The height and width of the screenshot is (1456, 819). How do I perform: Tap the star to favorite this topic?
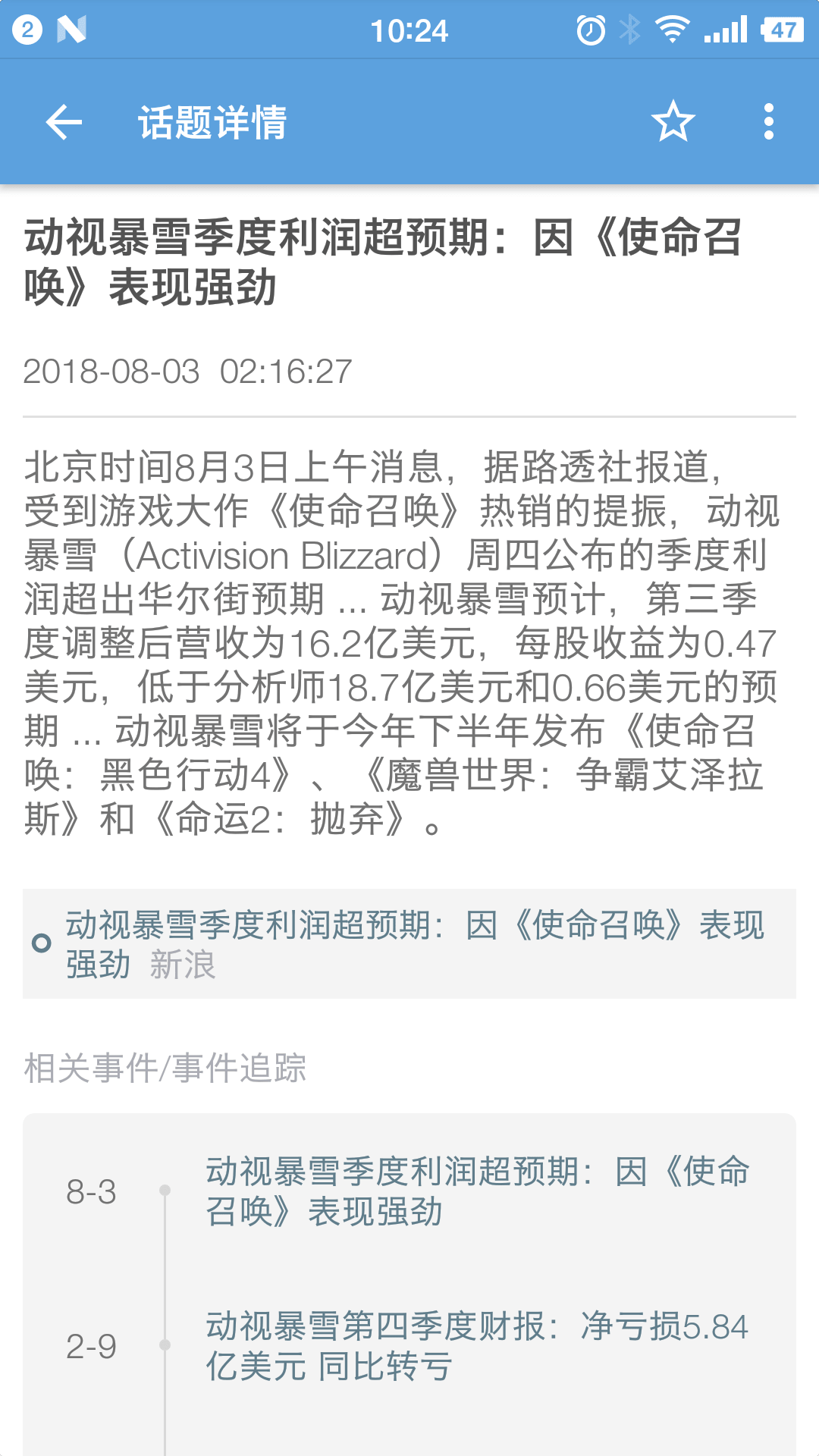click(x=673, y=122)
